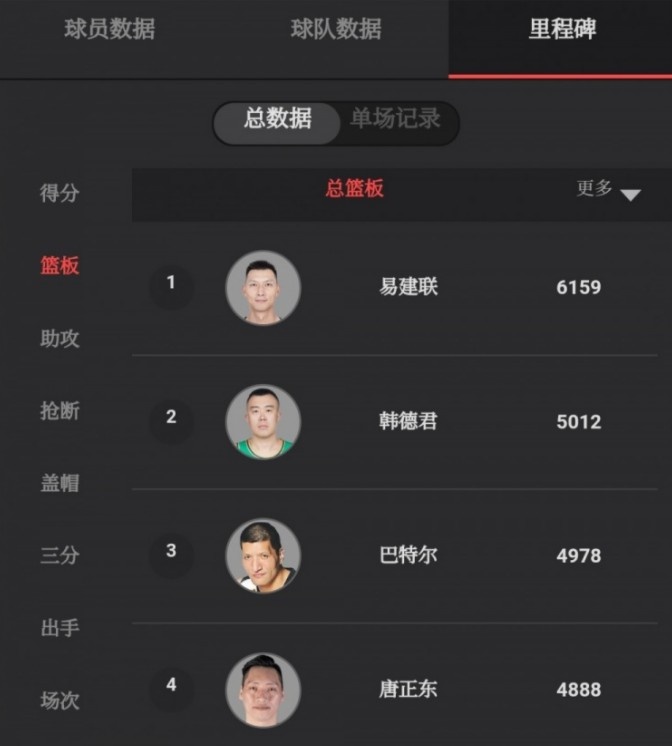Switch to the 球队数据 tab
The width and height of the screenshot is (672, 746).
[336, 29]
